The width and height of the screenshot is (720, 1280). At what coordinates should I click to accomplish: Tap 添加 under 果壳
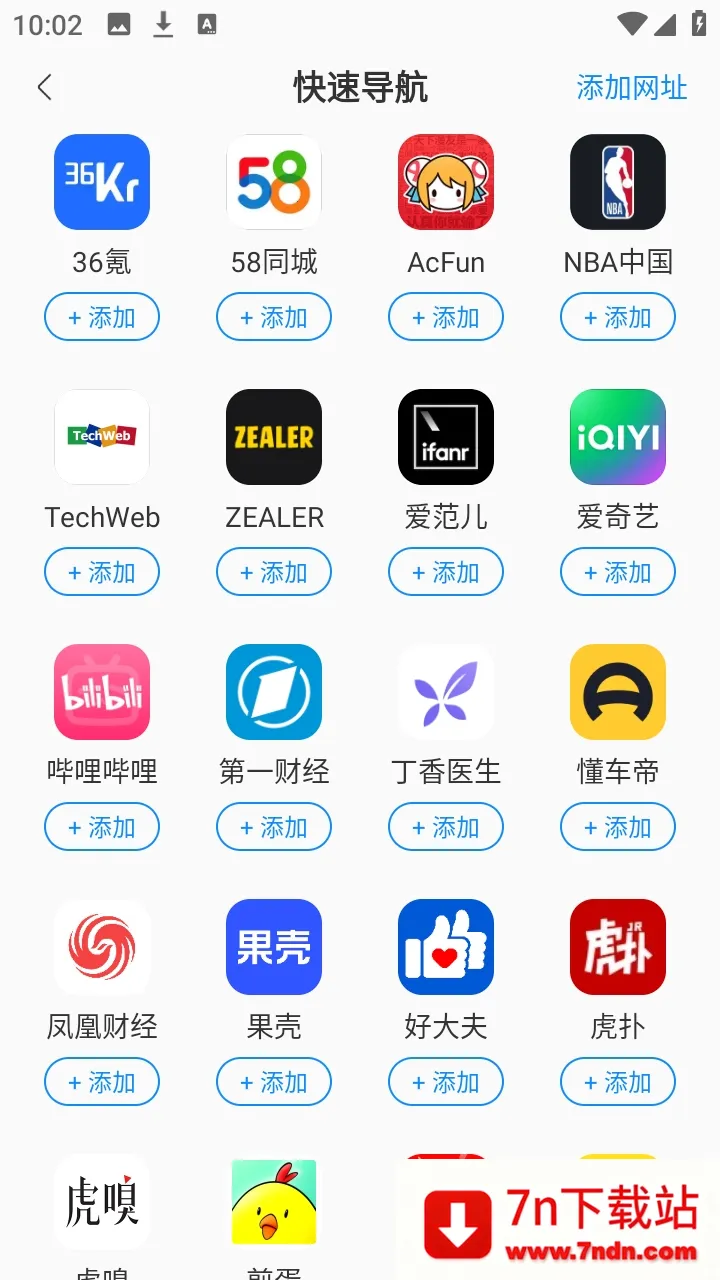[x=273, y=1082]
